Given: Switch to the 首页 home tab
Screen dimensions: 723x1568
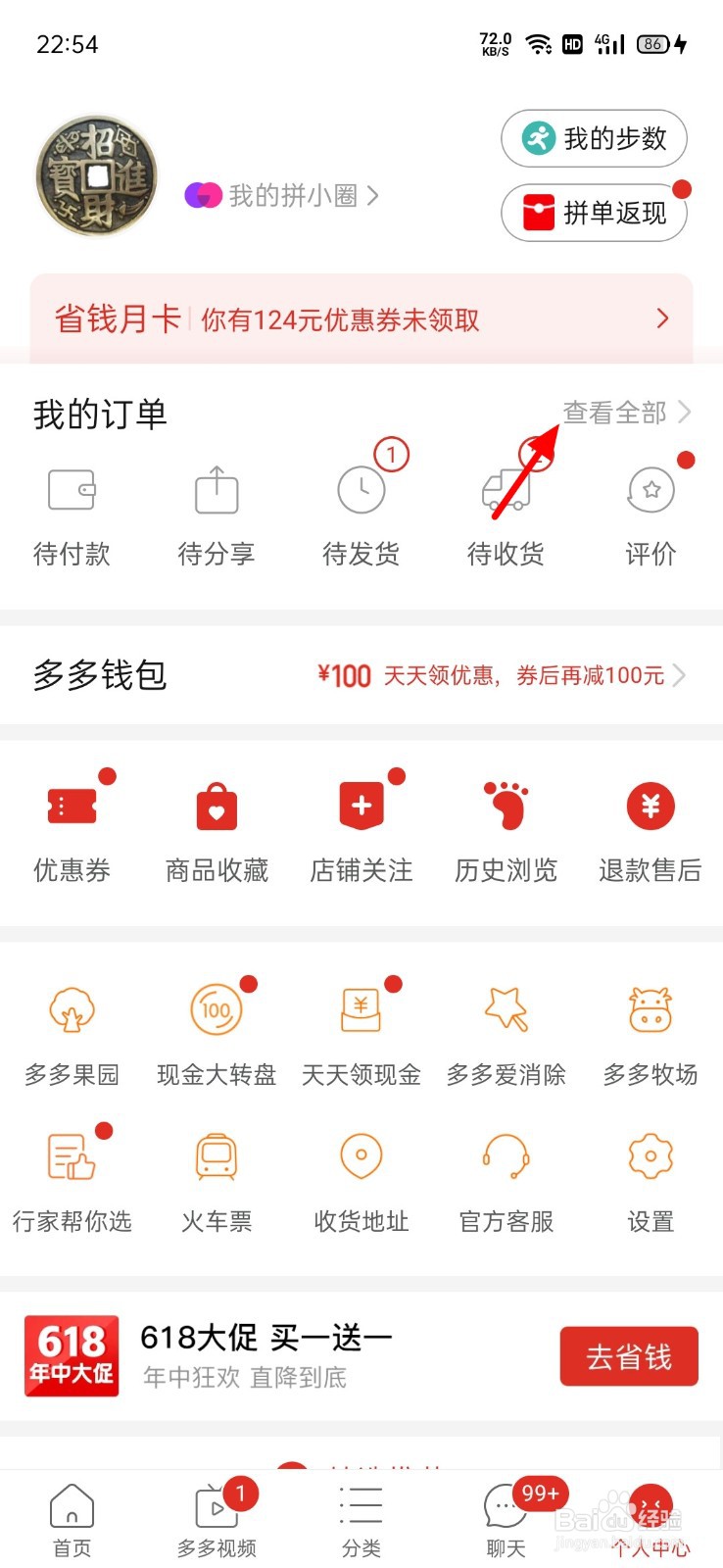Looking at the screenshot, I should coord(72,1519).
